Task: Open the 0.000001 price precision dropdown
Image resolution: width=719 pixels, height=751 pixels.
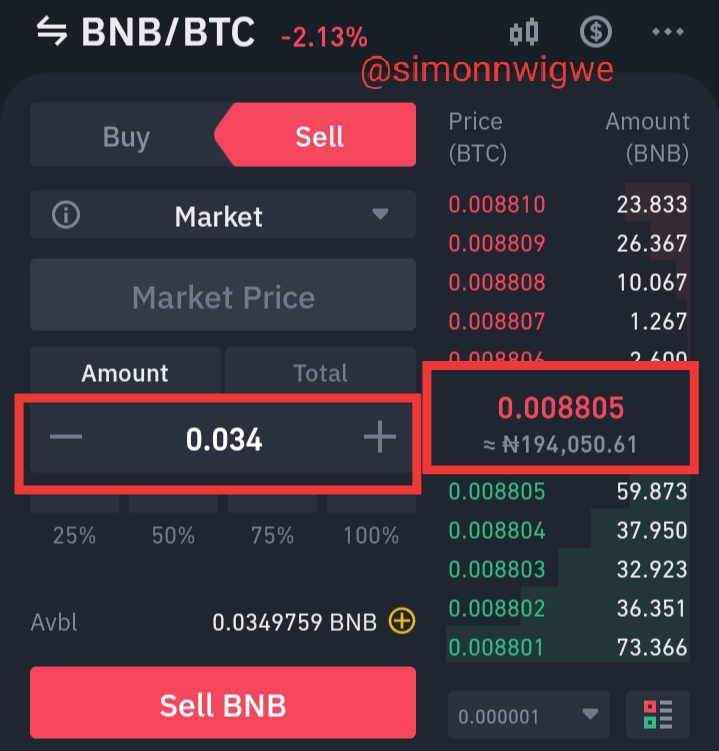Action: pos(529,715)
